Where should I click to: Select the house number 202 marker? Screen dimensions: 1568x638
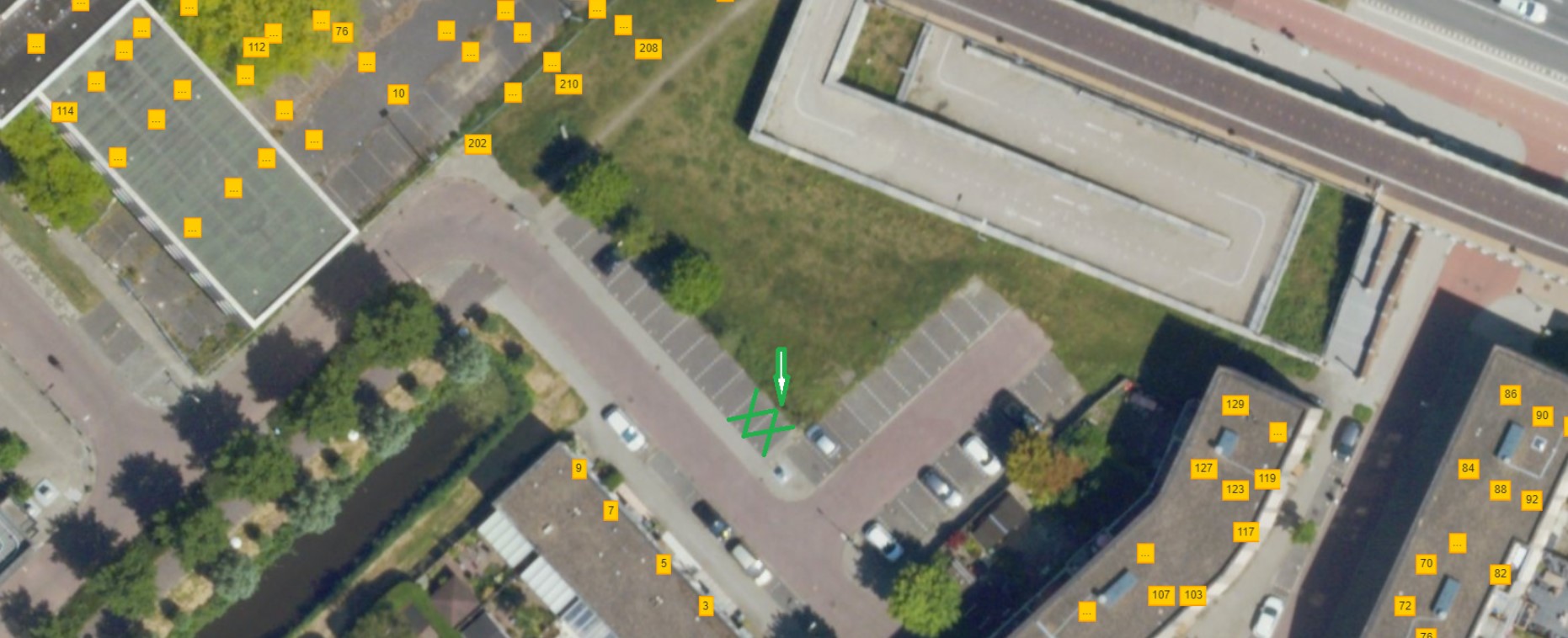[x=477, y=143]
